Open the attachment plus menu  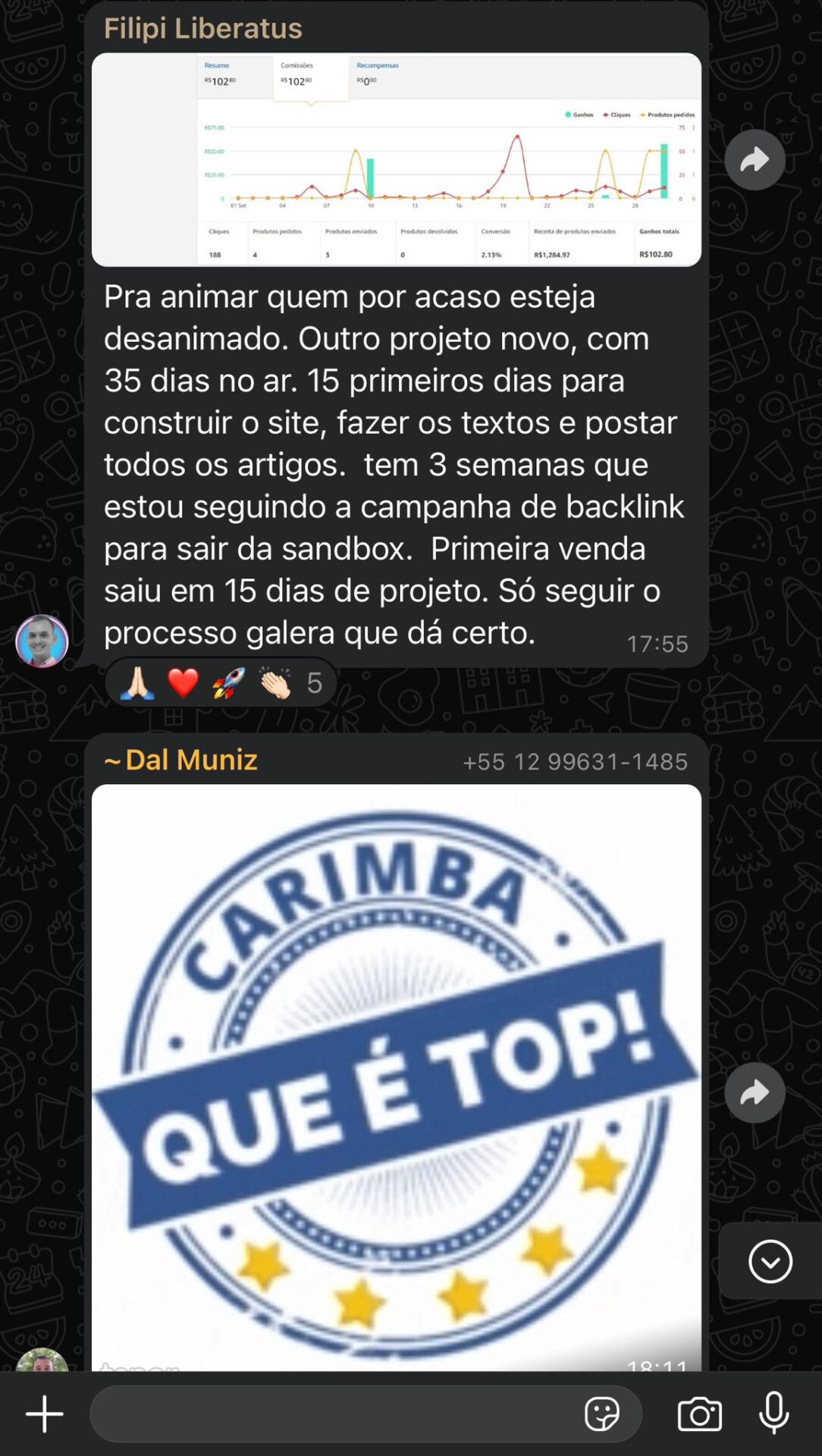pos(45,1414)
